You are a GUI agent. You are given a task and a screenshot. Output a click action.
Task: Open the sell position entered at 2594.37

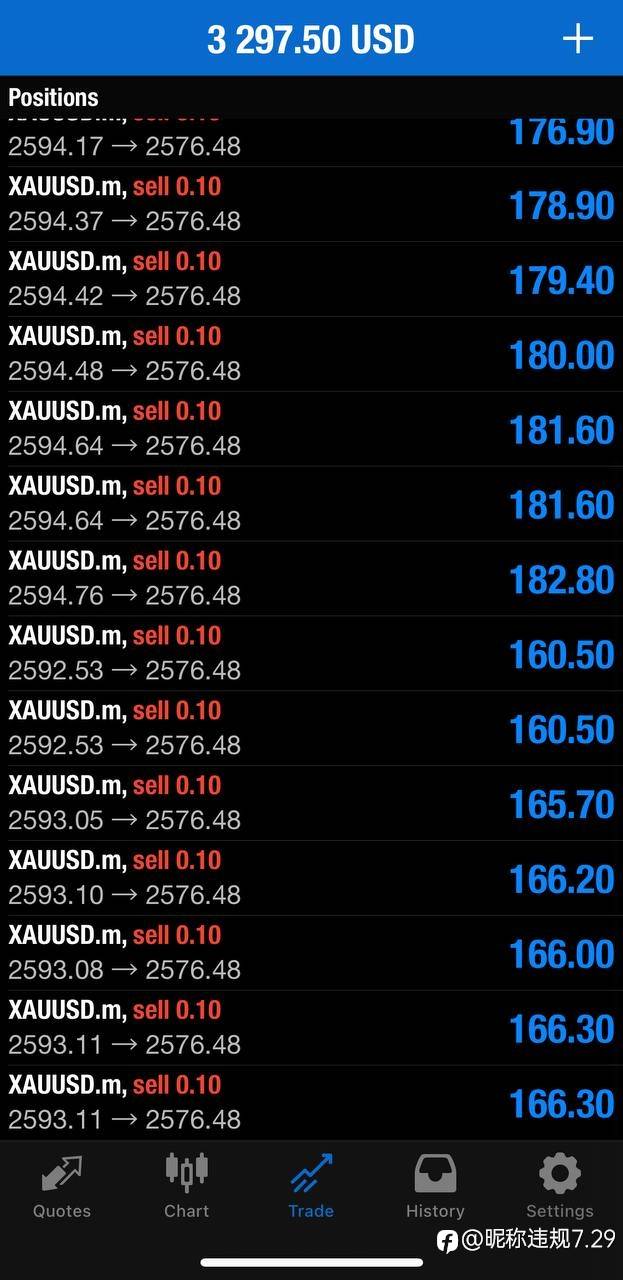click(x=311, y=204)
